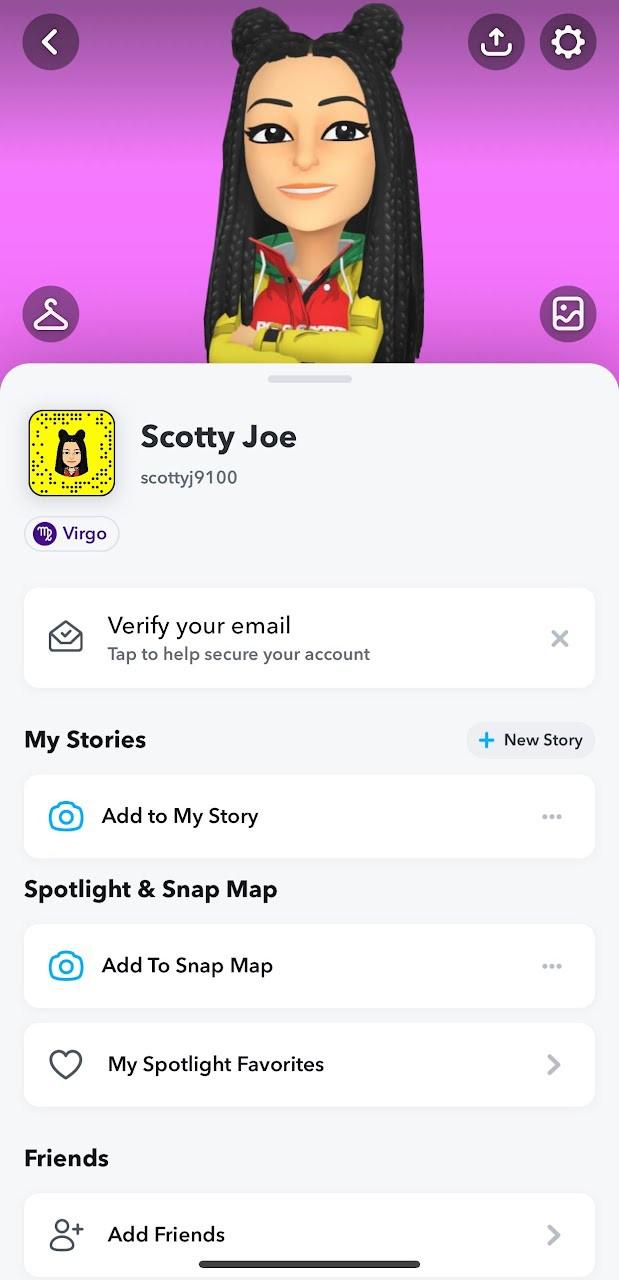619x1280 pixels.
Task: Change the Bitmoji background image
Action: pyautogui.click(x=567, y=314)
